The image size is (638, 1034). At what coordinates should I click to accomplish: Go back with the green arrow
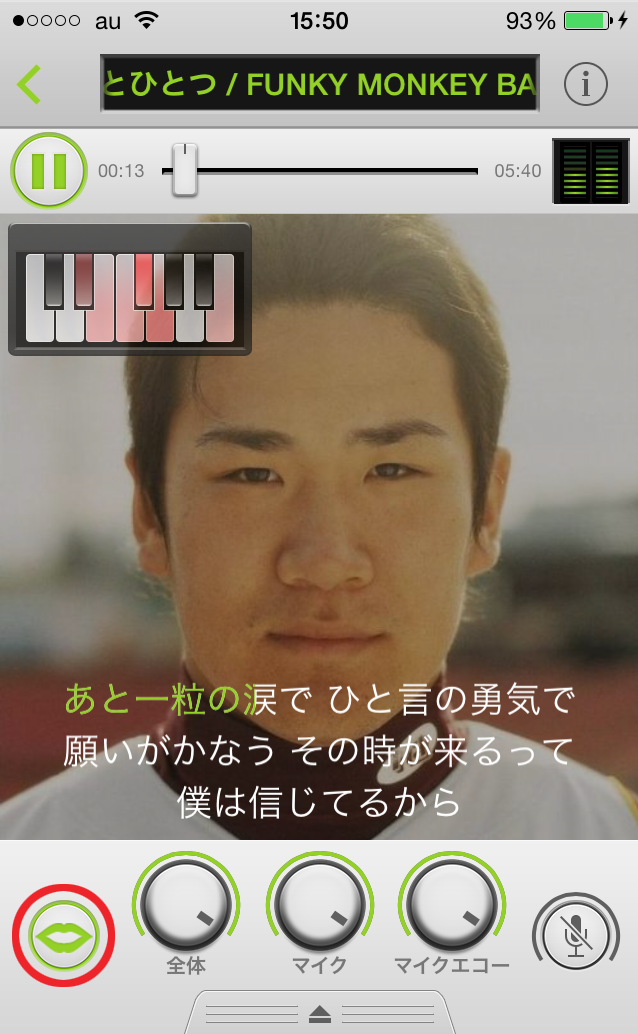29,84
